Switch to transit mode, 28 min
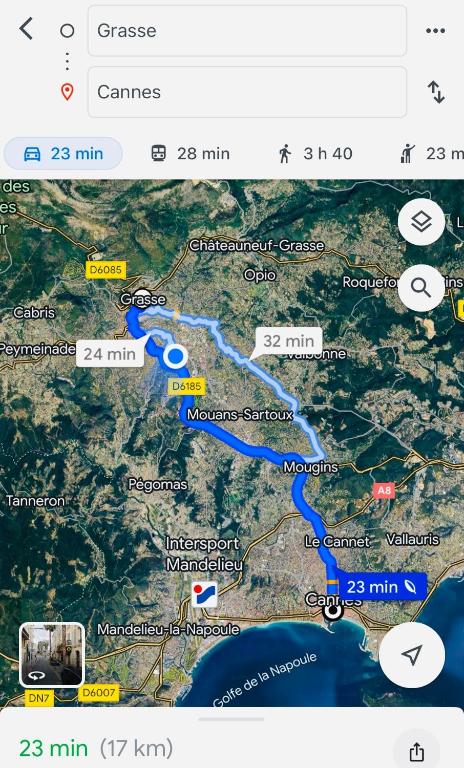This screenshot has width=464, height=768. [190, 154]
